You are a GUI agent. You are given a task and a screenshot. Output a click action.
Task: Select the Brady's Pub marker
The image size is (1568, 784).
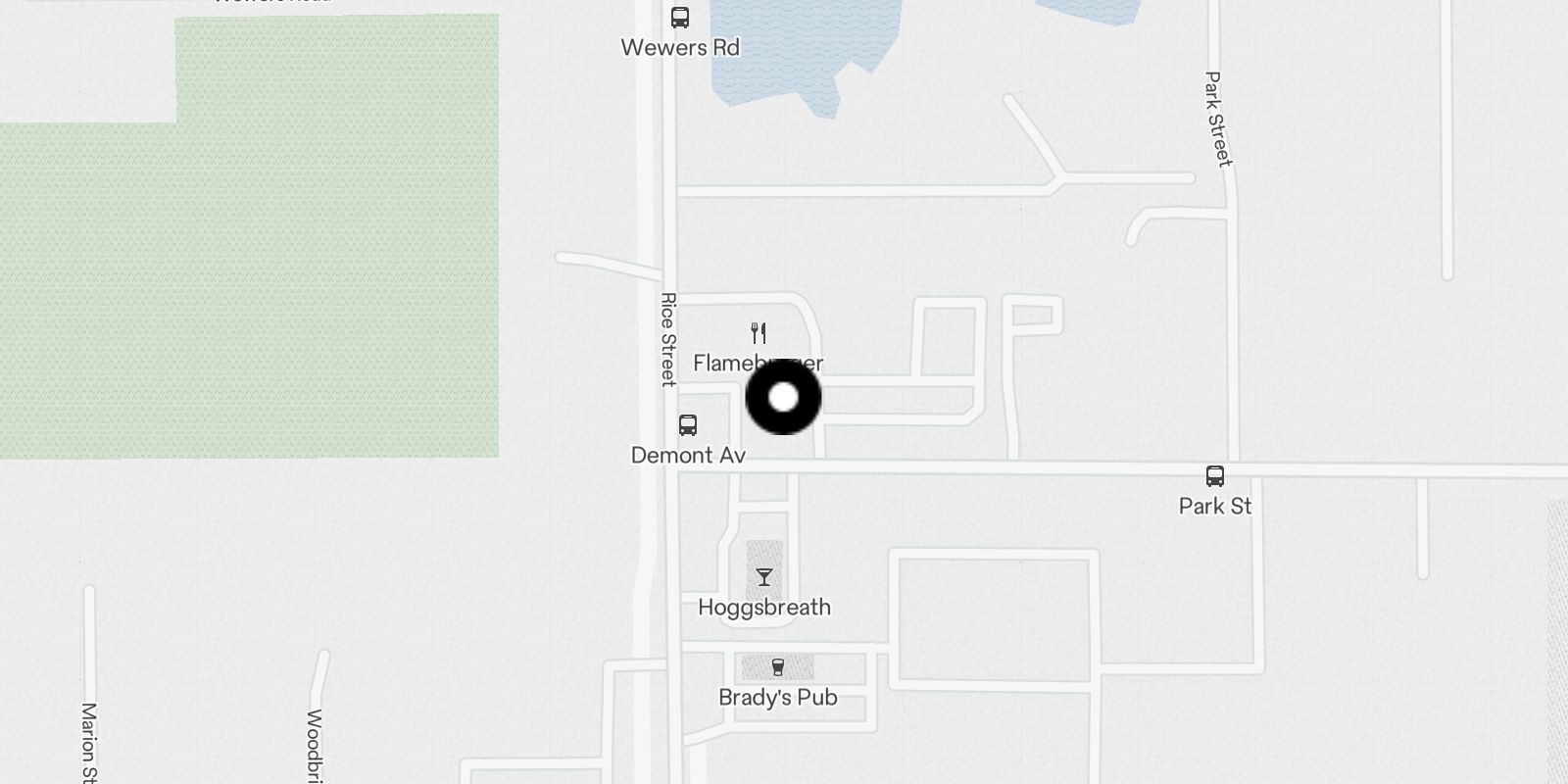point(777,668)
